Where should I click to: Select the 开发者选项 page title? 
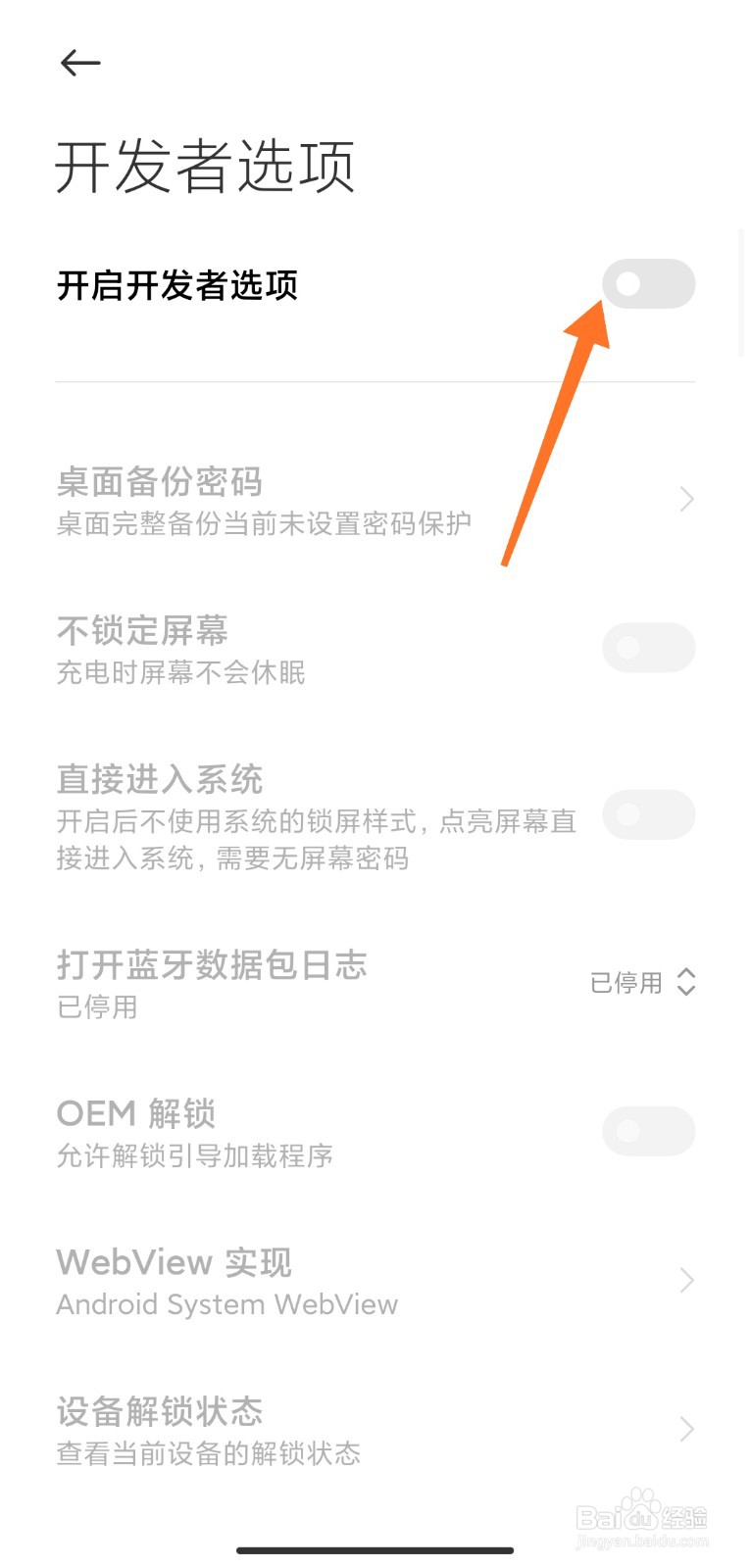pyautogui.click(x=206, y=167)
